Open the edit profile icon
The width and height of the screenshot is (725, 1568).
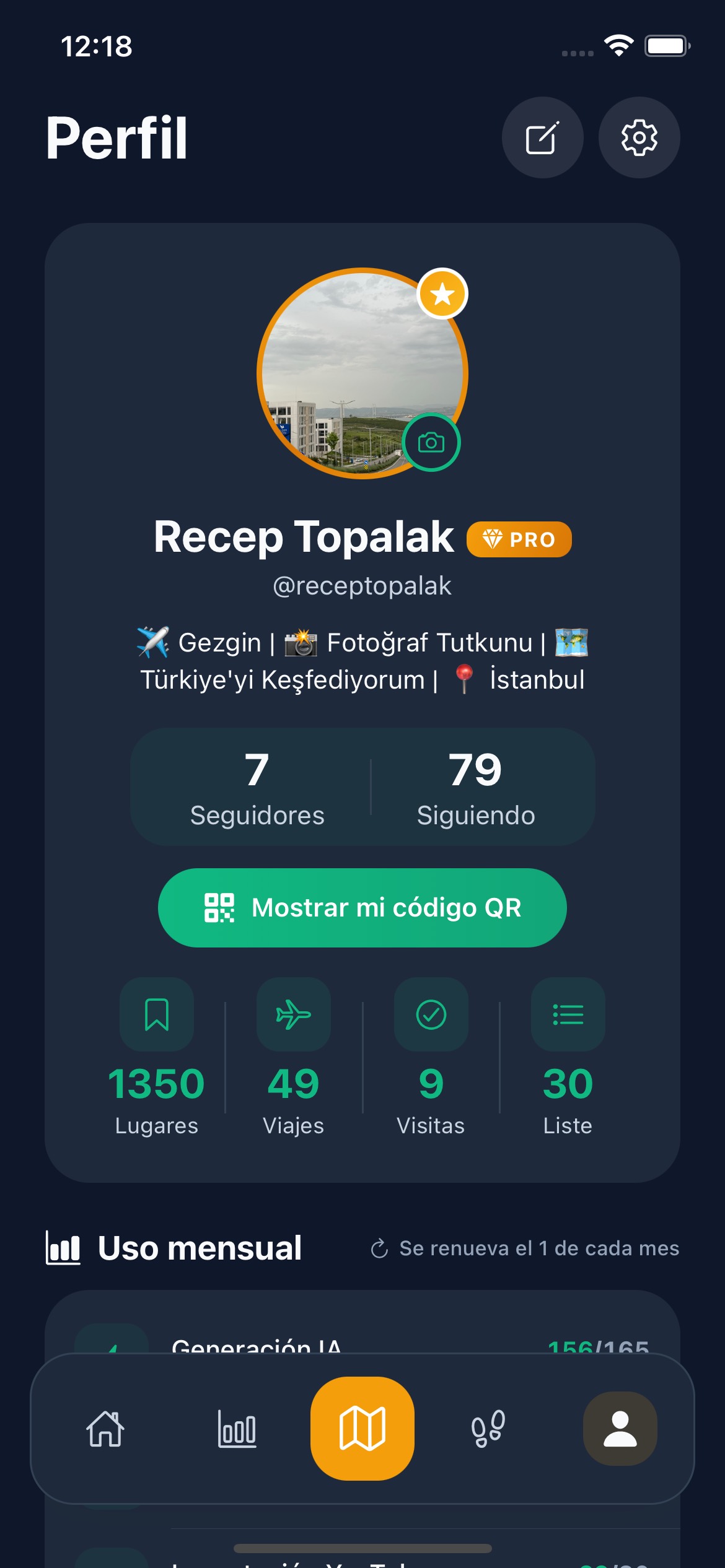click(x=542, y=138)
